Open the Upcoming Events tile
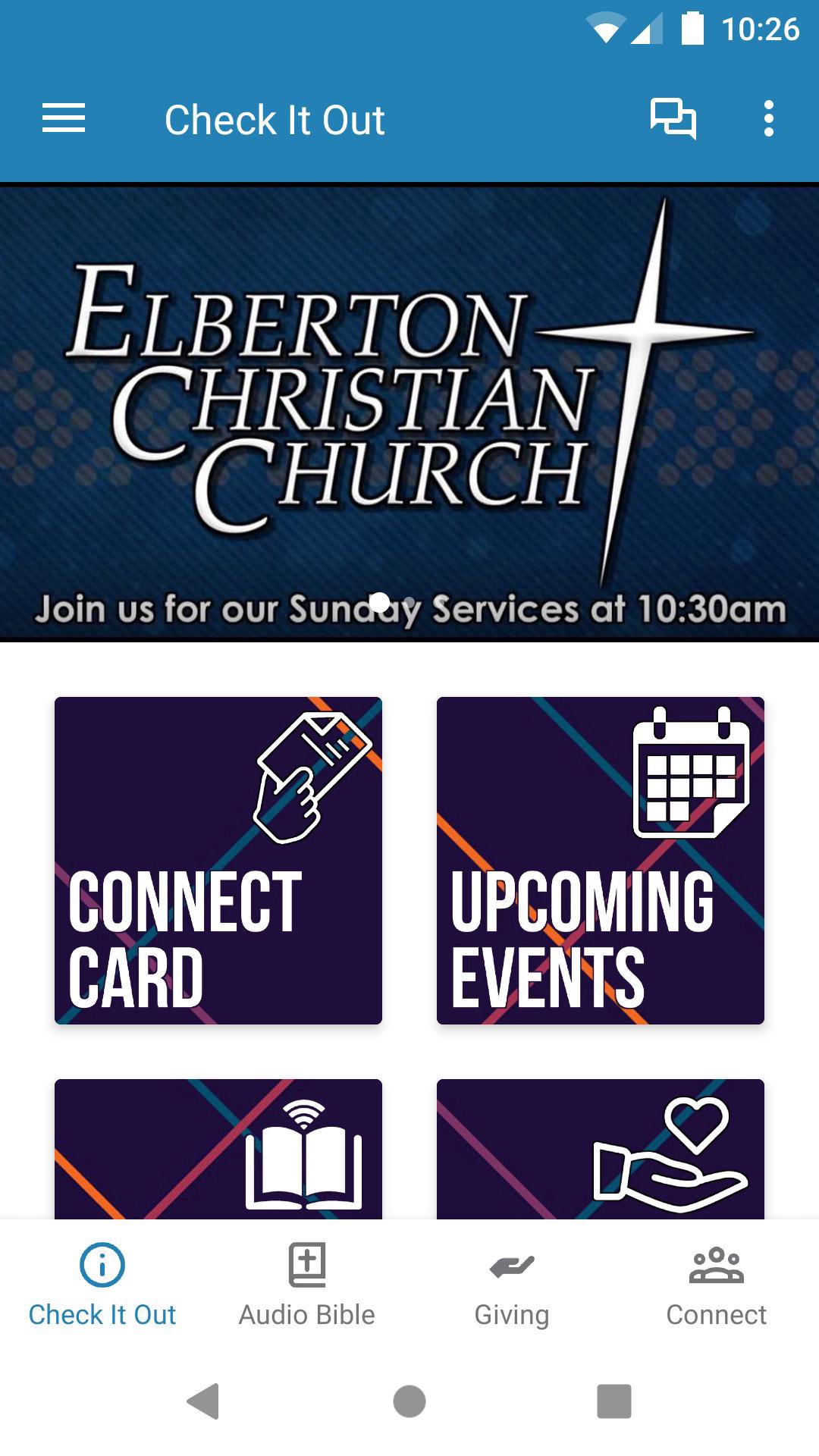 click(601, 861)
